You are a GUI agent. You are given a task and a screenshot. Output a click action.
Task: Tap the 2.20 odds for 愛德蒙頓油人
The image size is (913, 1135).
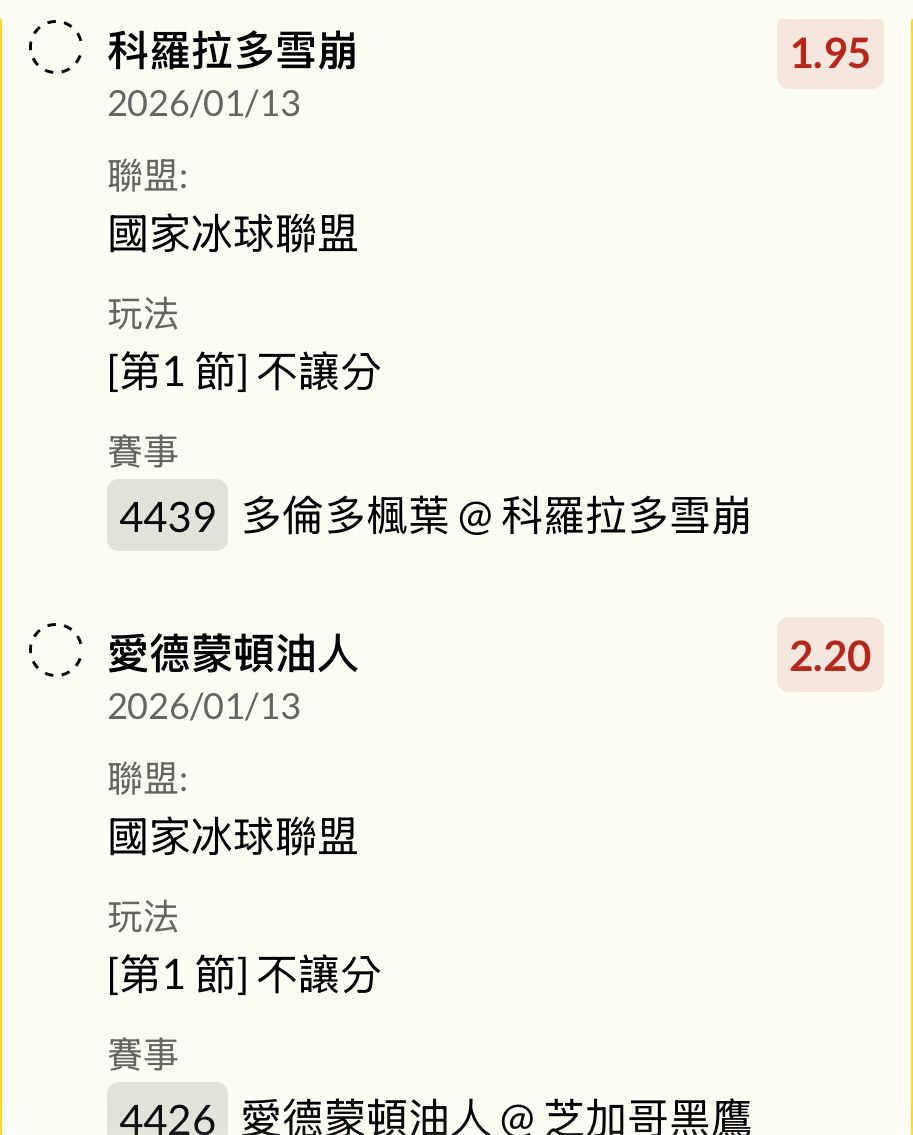(x=830, y=656)
